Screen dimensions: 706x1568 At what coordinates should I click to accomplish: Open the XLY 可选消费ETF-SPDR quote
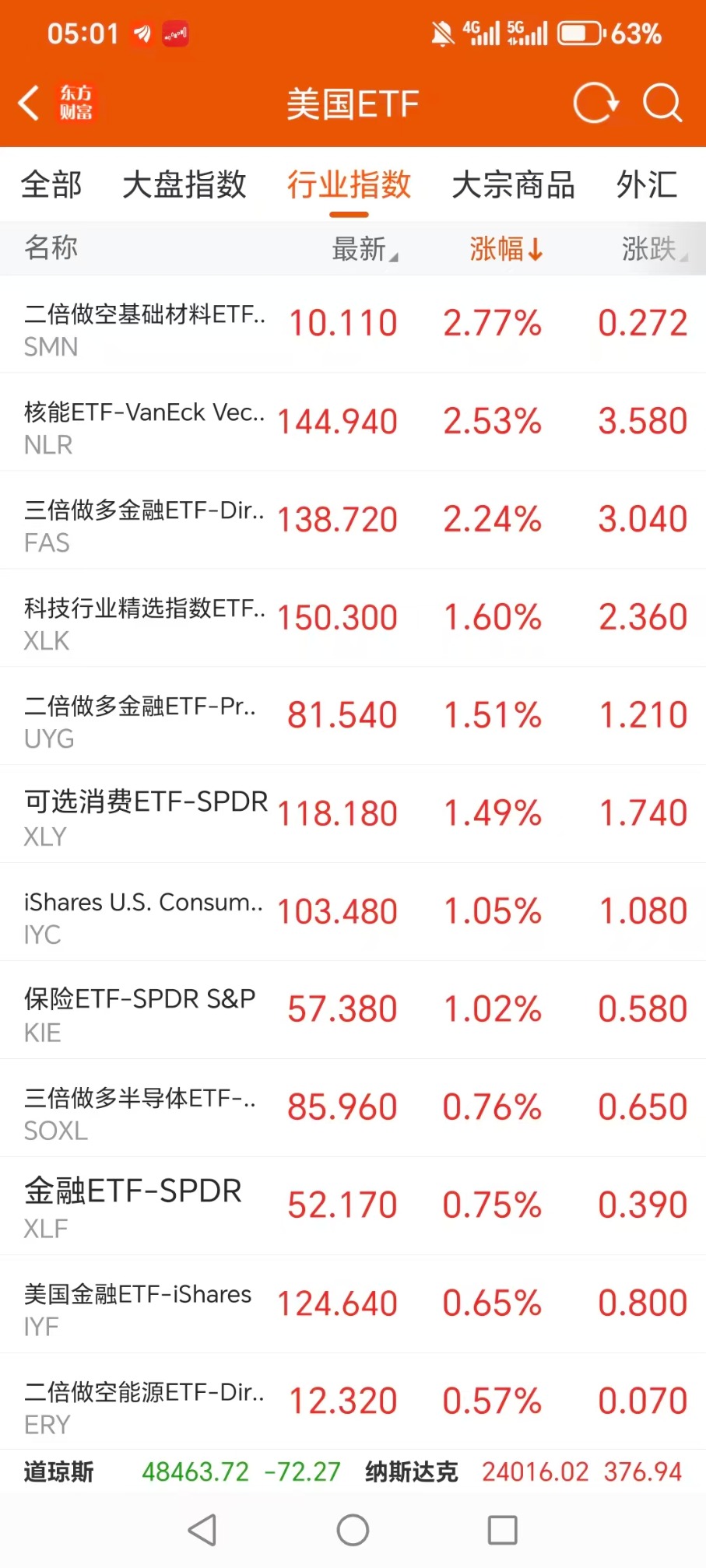(x=353, y=814)
